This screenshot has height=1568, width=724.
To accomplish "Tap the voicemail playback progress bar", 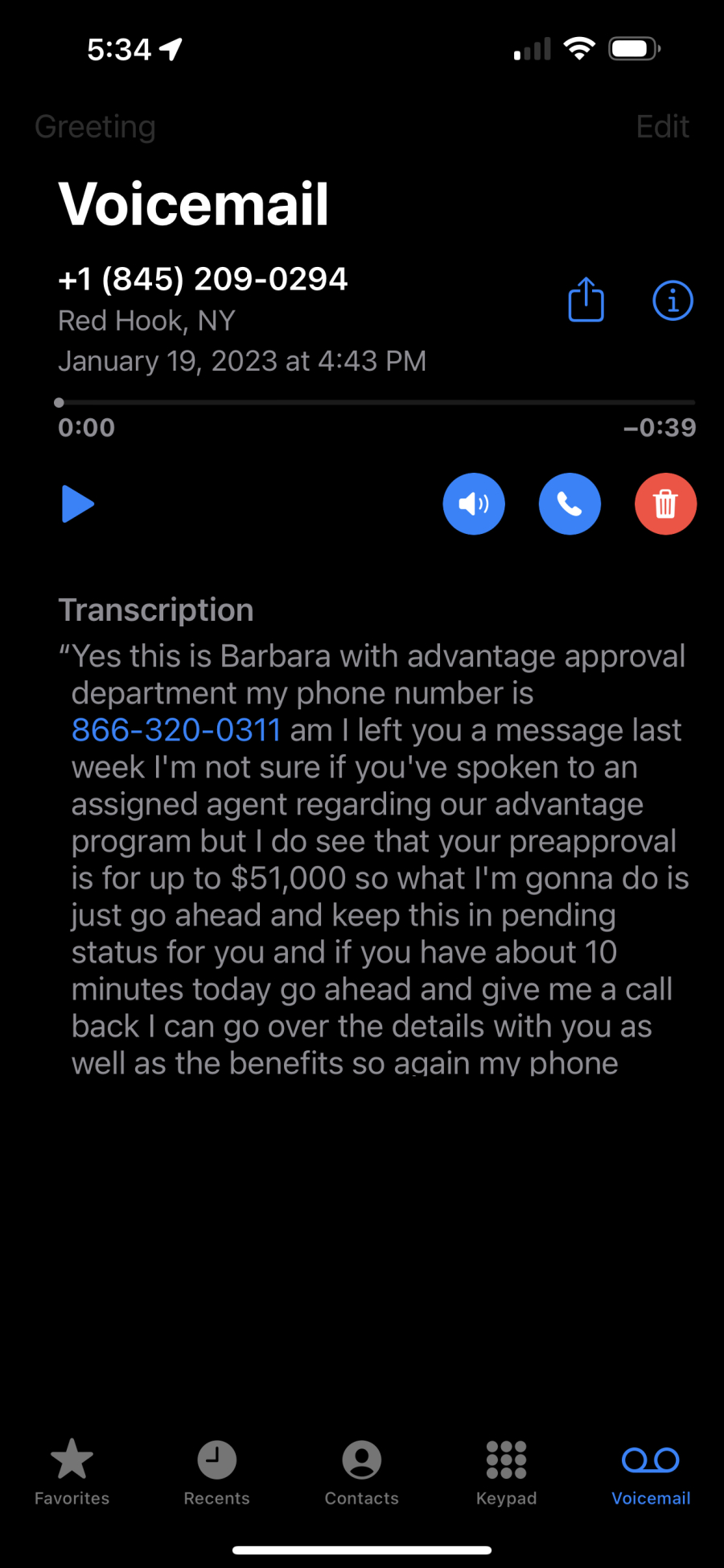I will tap(376, 402).
